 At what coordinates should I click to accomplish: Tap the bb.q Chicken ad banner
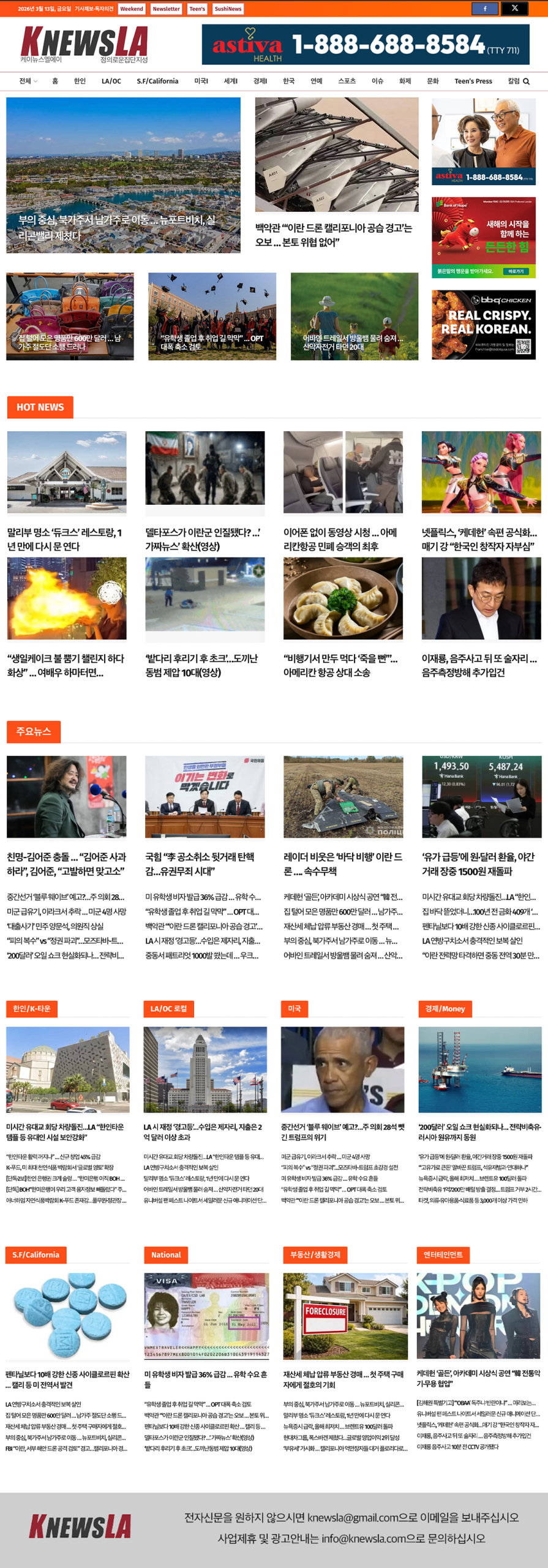click(483, 325)
